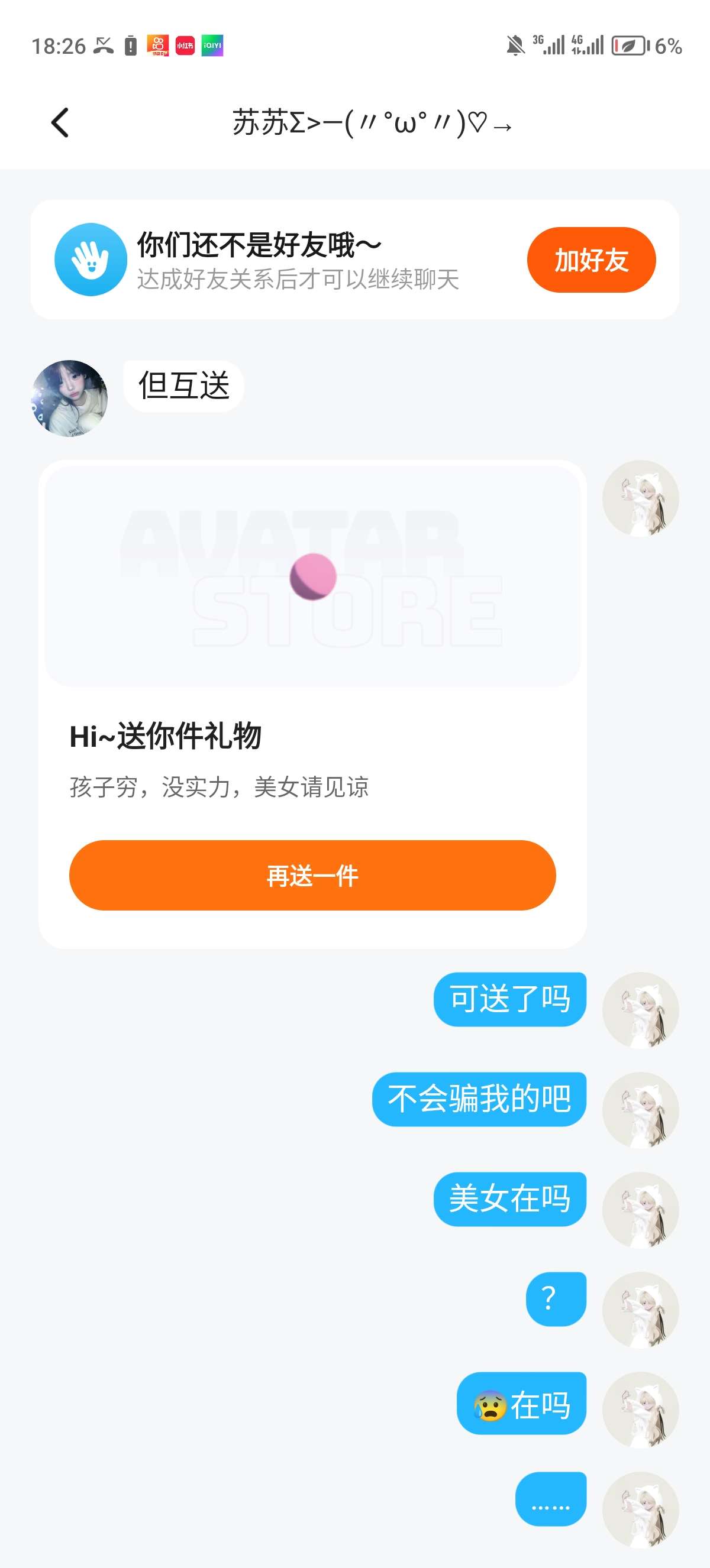Tap the 加好友 add friend button

click(x=590, y=260)
